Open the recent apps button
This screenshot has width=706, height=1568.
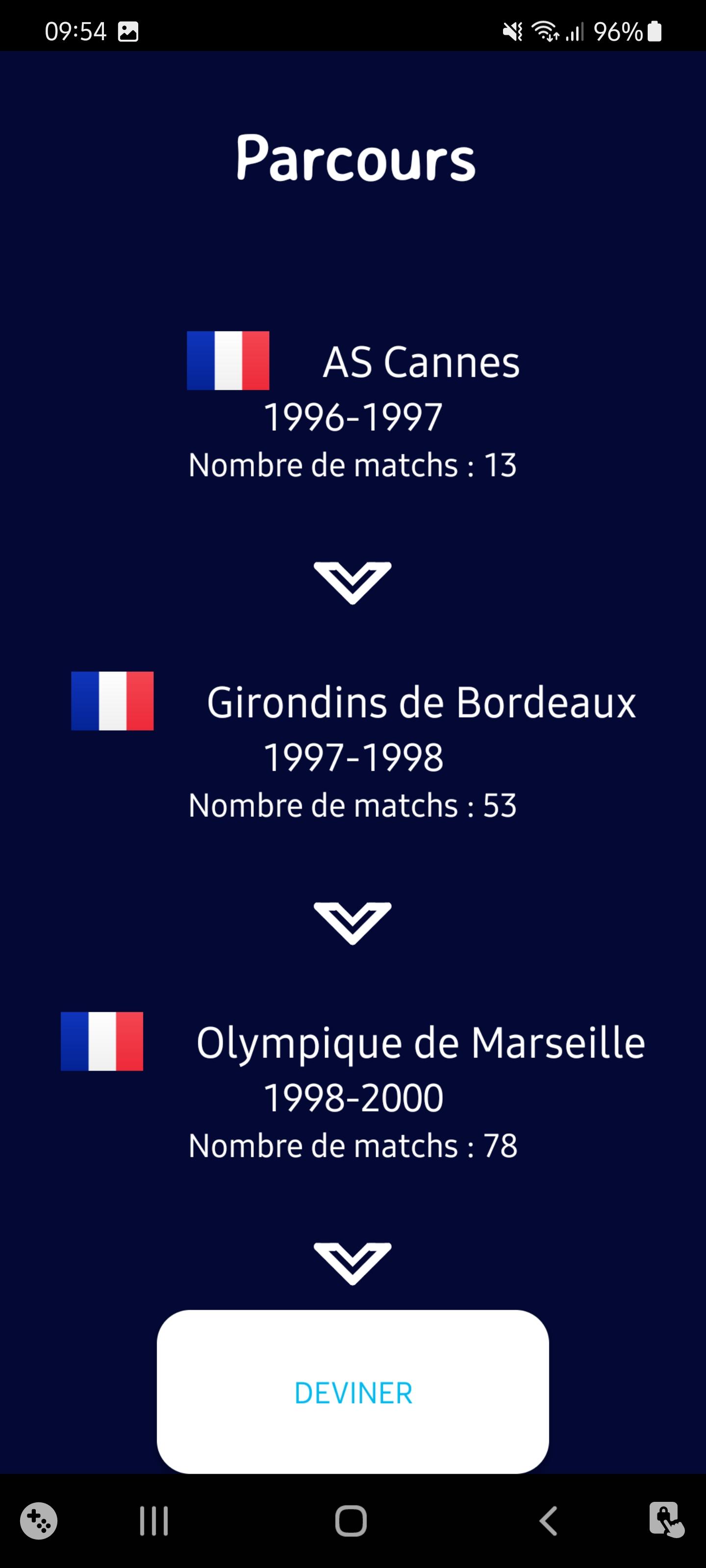tap(154, 1521)
